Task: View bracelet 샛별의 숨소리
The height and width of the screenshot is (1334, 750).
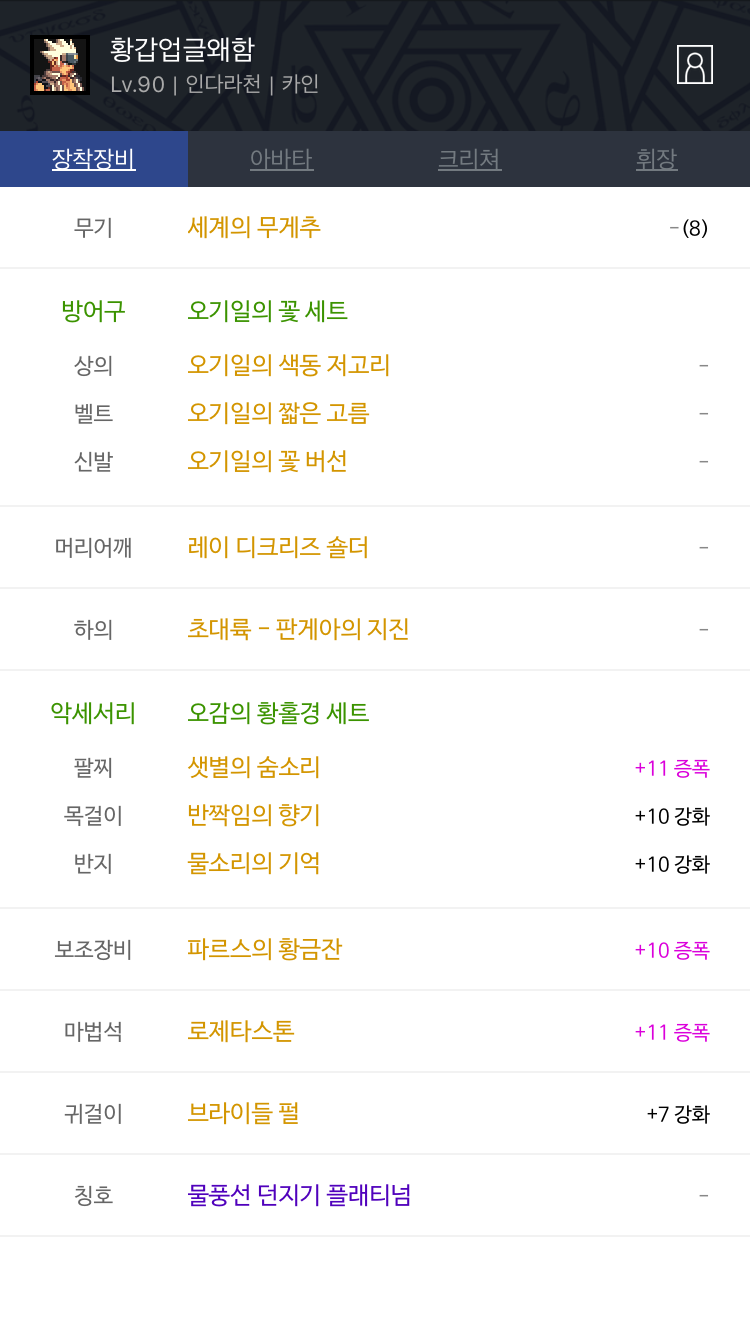Action: [x=254, y=767]
